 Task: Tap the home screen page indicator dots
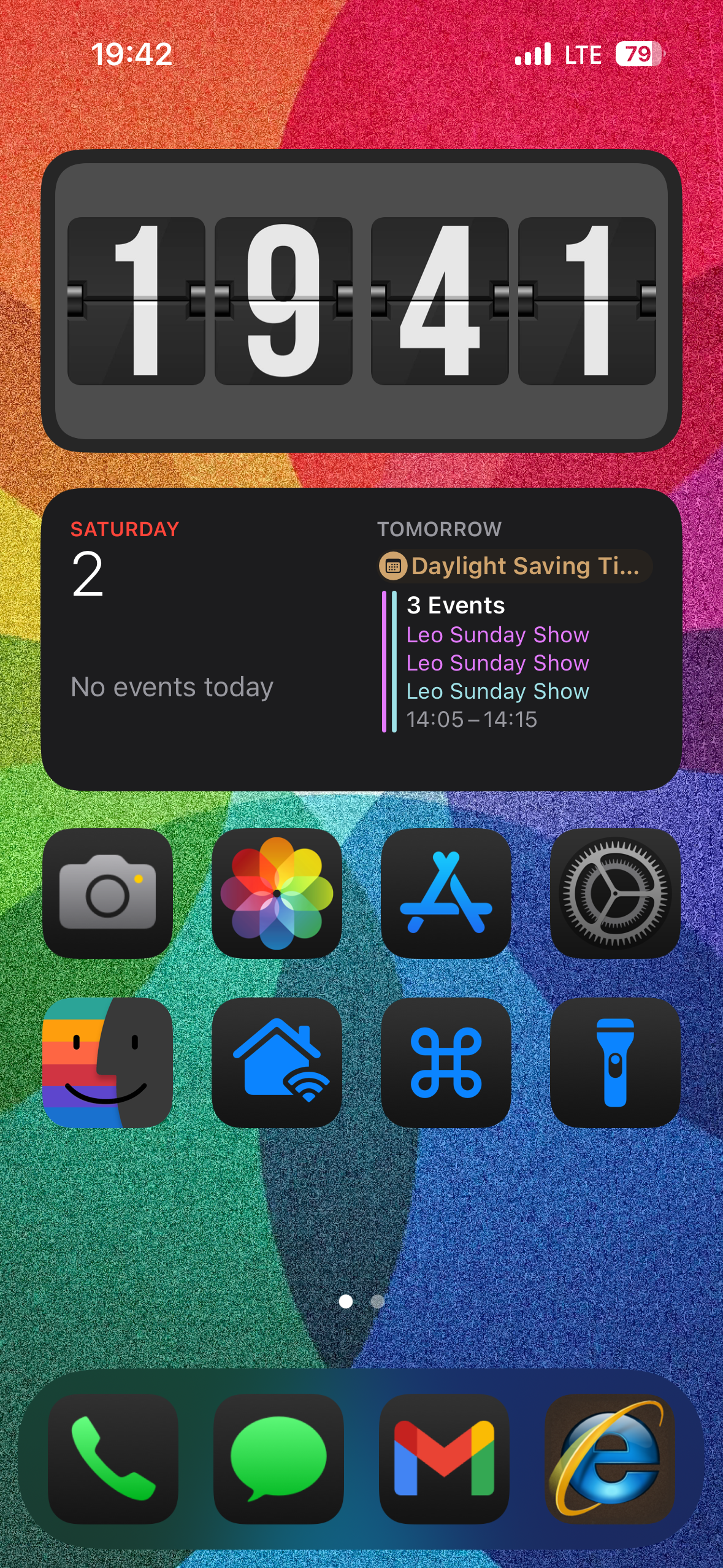pyautogui.click(x=361, y=1301)
